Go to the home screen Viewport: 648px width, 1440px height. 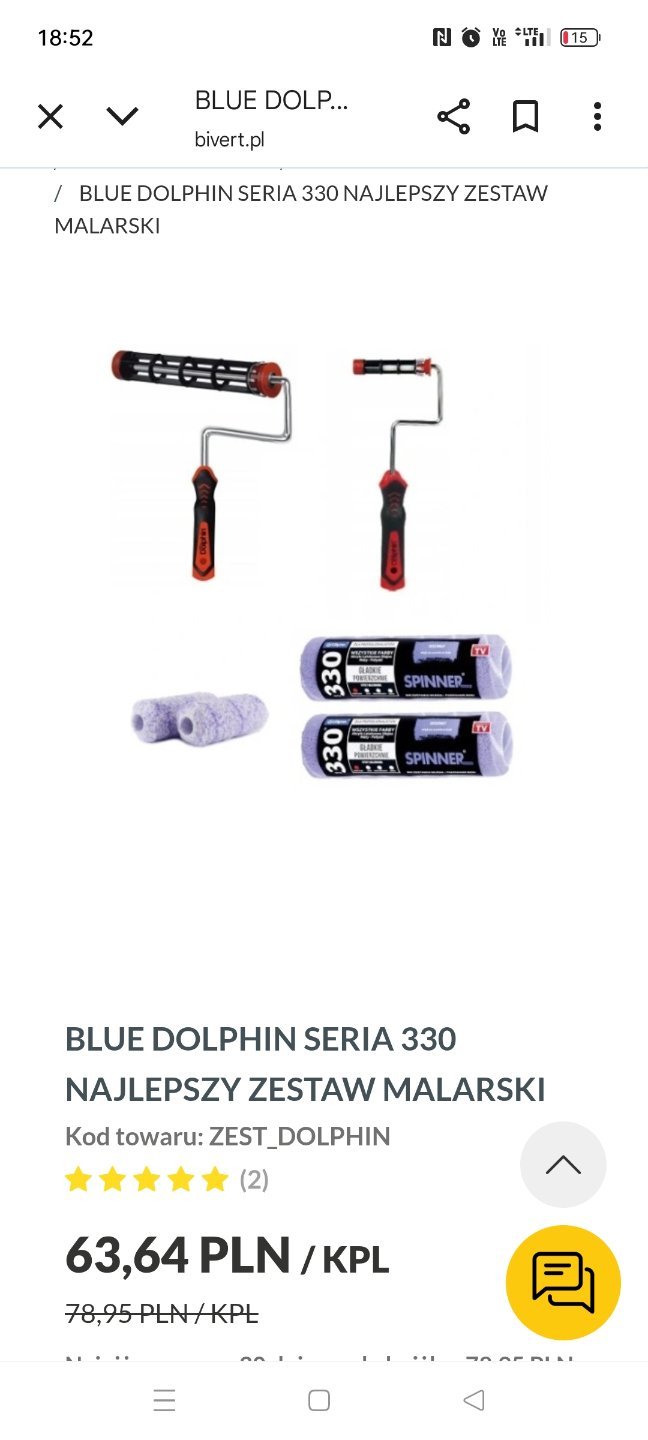pyautogui.click(x=319, y=1400)
